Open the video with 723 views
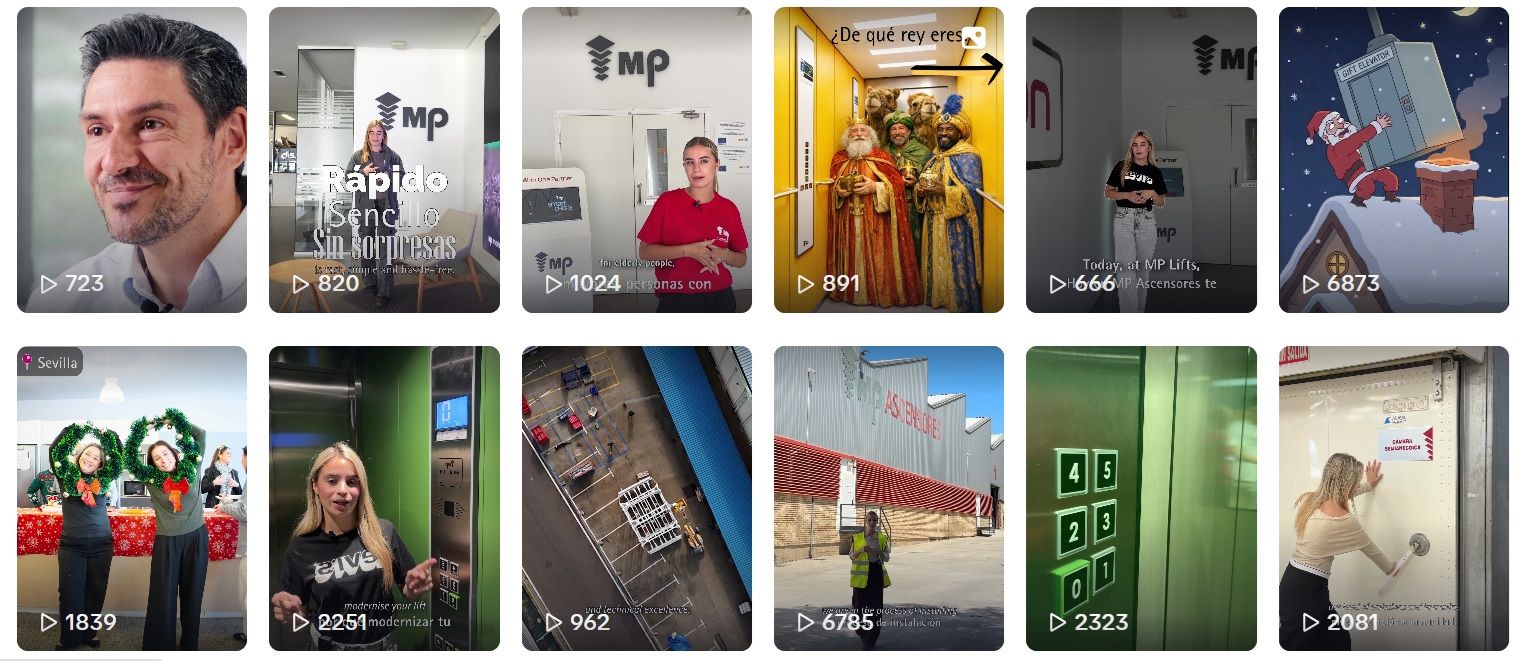This screenshot has width=1520, height=661. tap(132, 160)
